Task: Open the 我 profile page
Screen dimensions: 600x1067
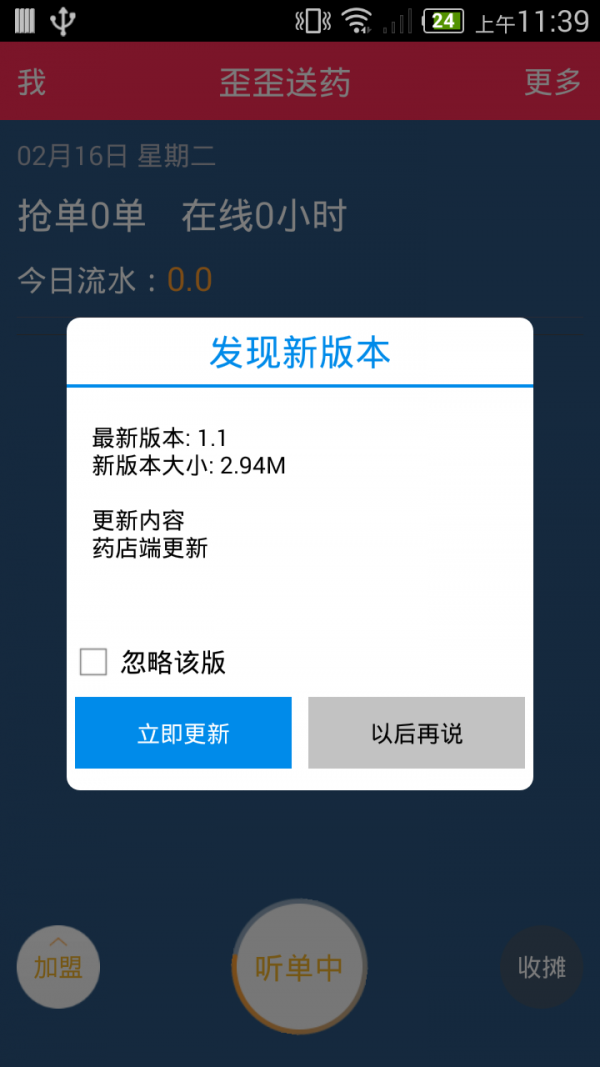Action: tap(32, 82)
